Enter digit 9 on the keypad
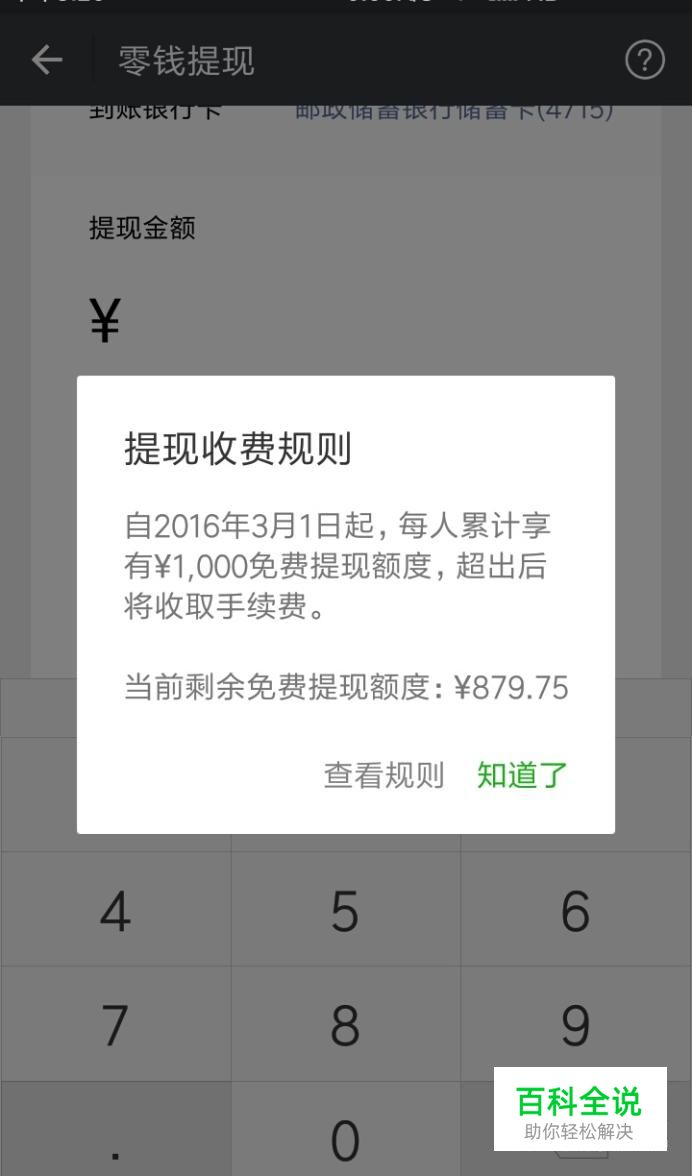The image size is (692, 1176). [576, 1024]
